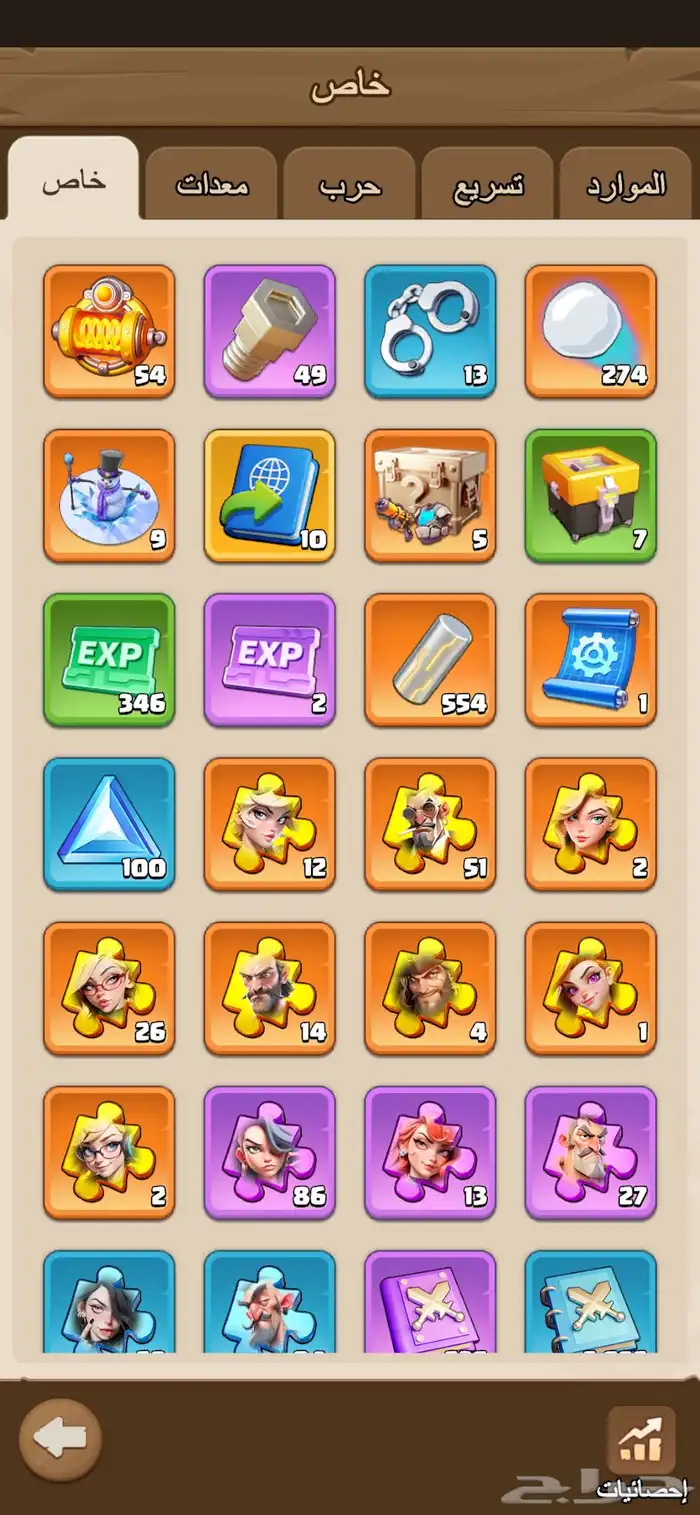
Task: Open the تسريع tab
Action: (488, 185)
